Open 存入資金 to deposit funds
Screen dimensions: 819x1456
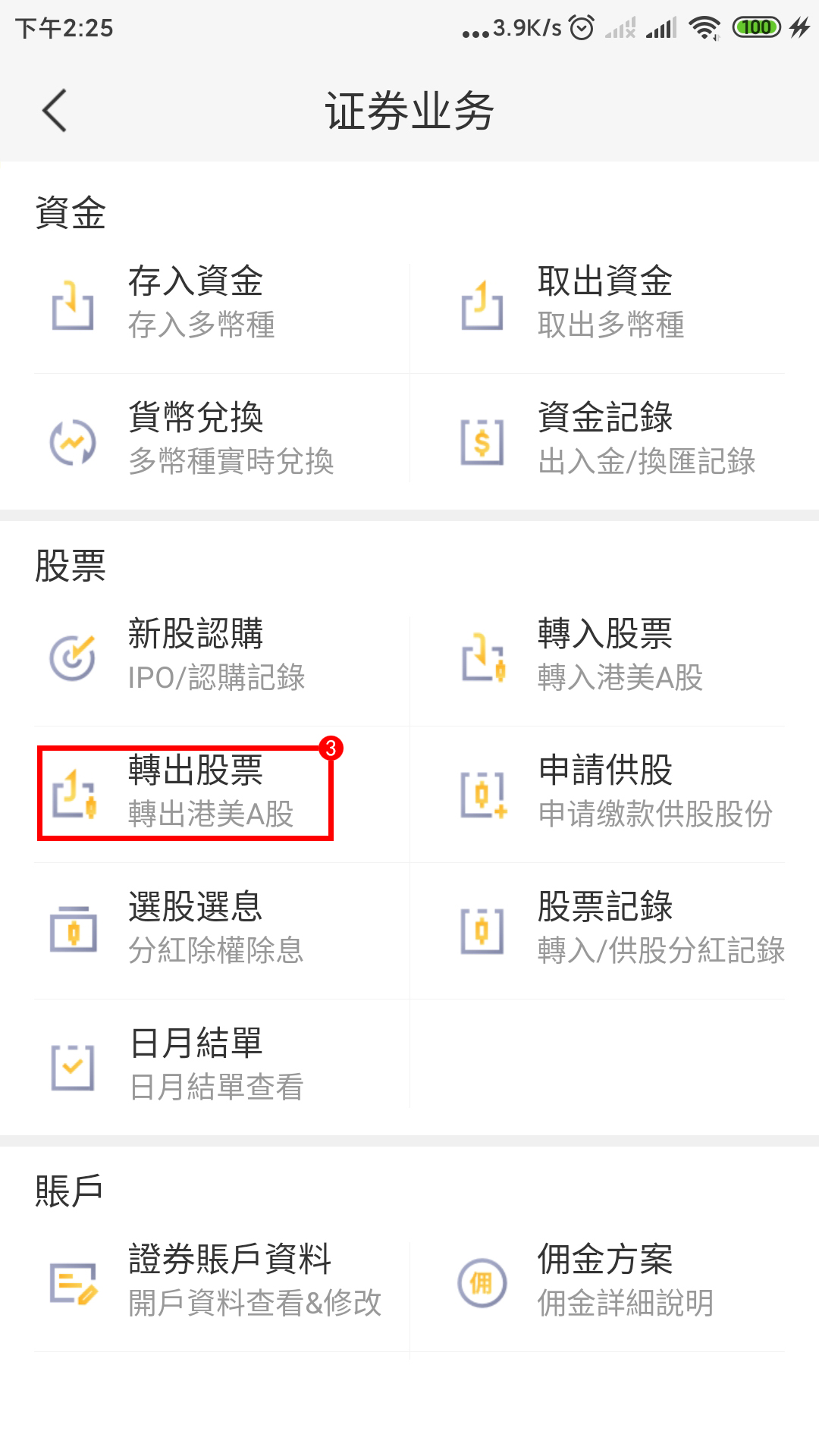point(221,305)
